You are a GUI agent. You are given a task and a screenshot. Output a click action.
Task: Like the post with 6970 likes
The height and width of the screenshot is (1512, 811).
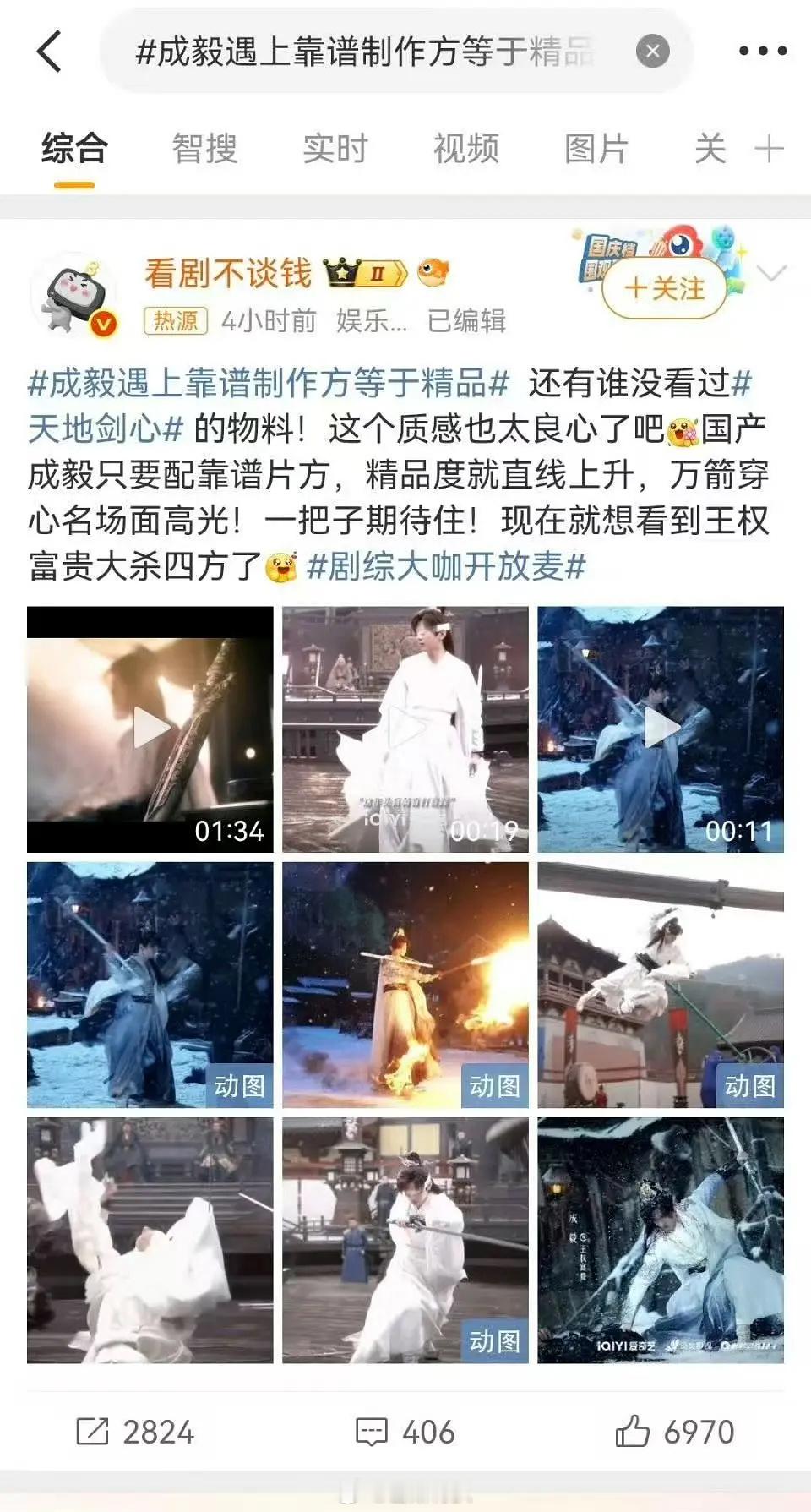(674, 1432)
